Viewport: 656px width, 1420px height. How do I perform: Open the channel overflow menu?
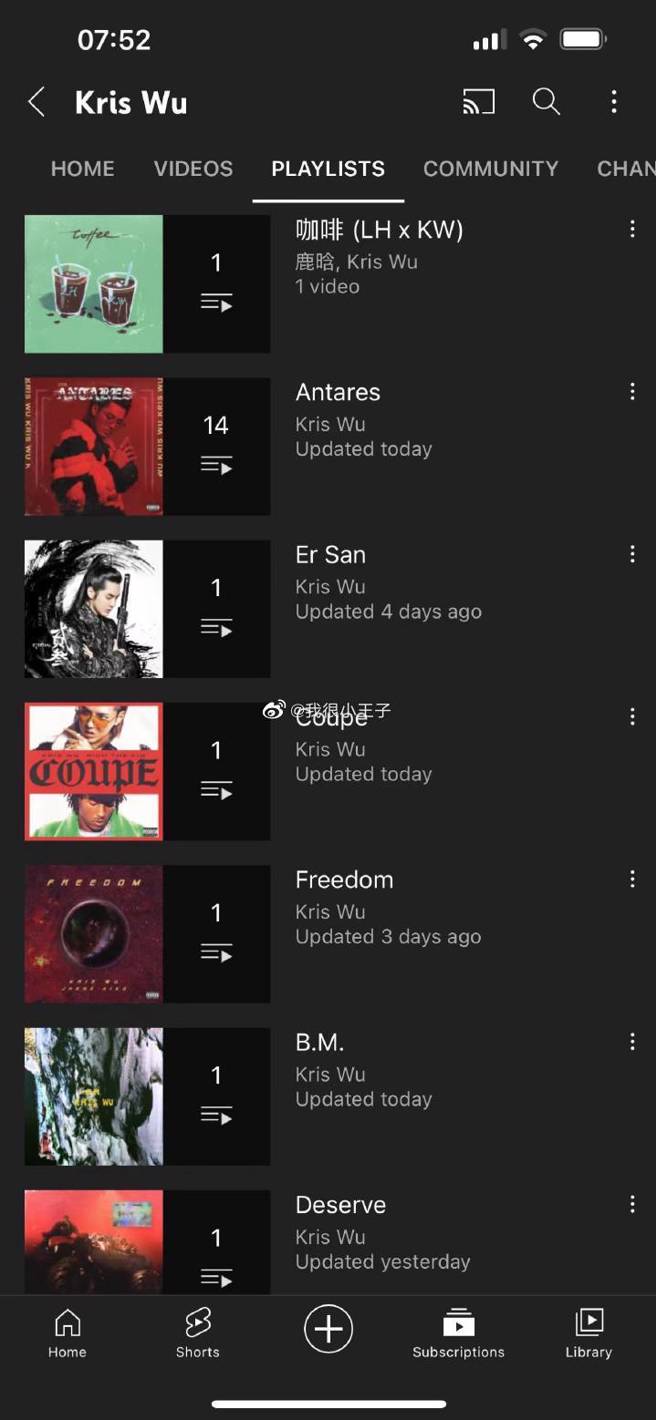click(x=614, y=102)
